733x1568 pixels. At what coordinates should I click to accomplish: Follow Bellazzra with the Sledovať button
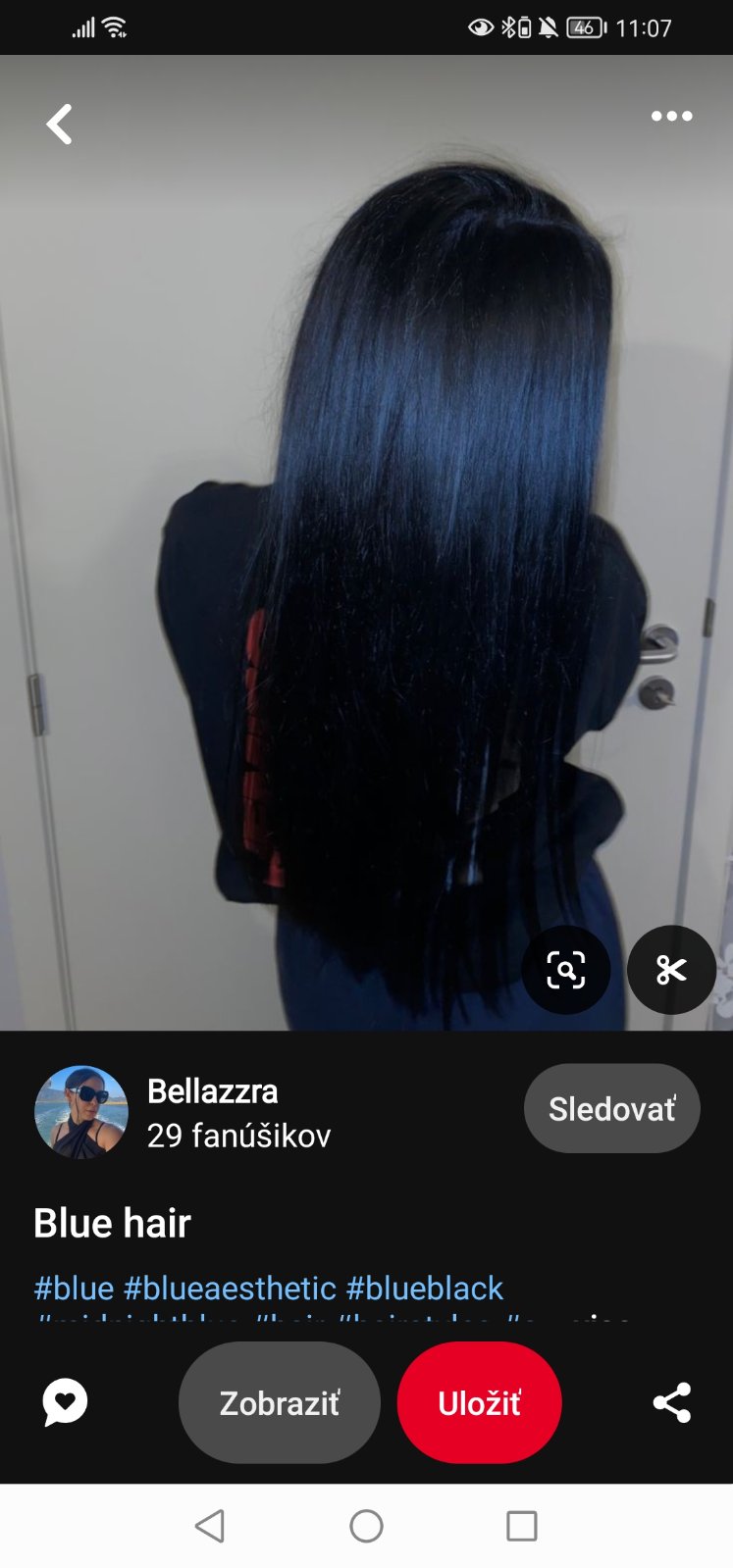point(611,1109)
